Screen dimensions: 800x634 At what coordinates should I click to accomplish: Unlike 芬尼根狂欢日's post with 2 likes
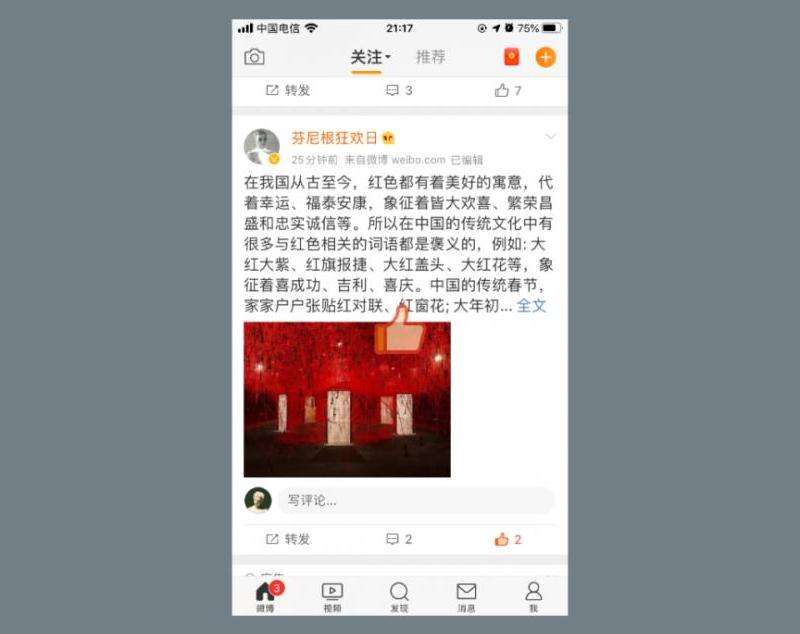pos(508,539)
